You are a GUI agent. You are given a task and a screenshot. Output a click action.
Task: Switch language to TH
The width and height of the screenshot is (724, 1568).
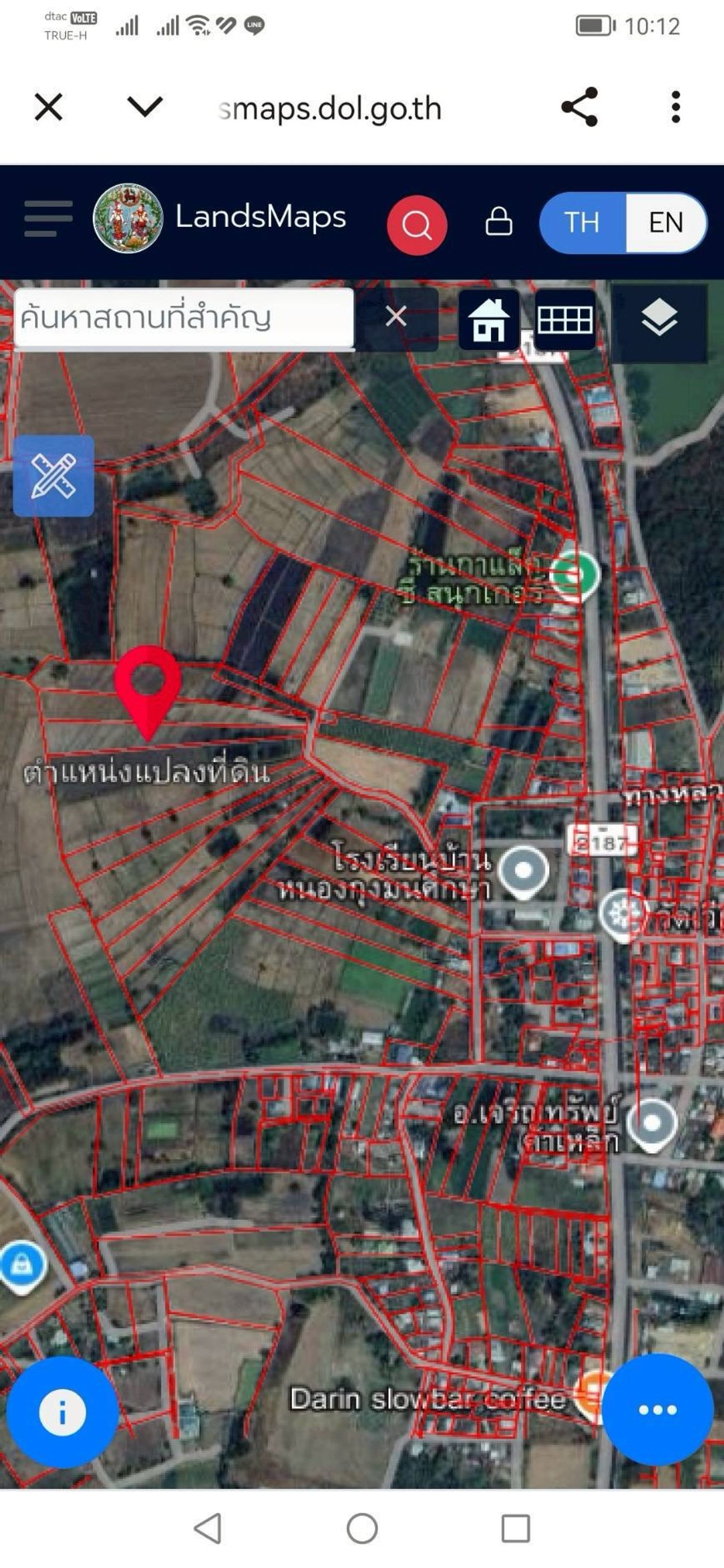[x=581, y=223]
